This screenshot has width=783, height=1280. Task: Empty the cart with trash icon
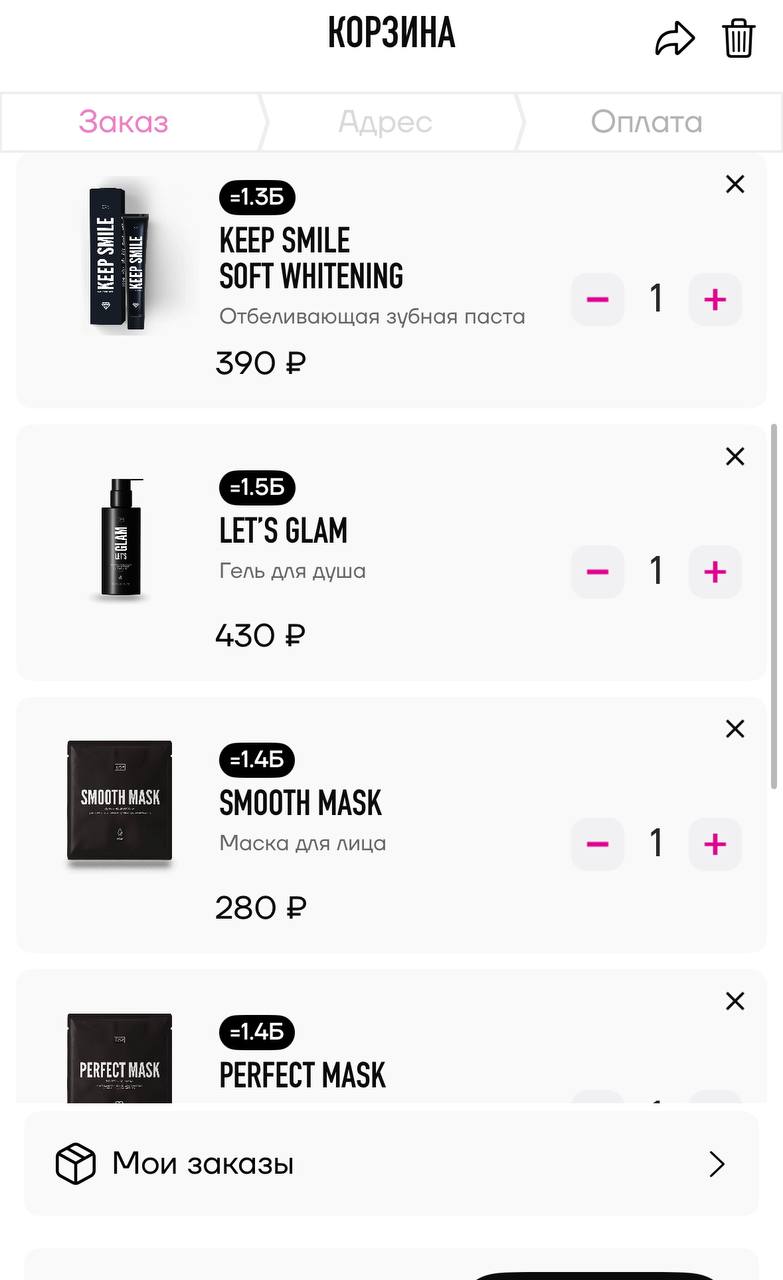[738, 39]
